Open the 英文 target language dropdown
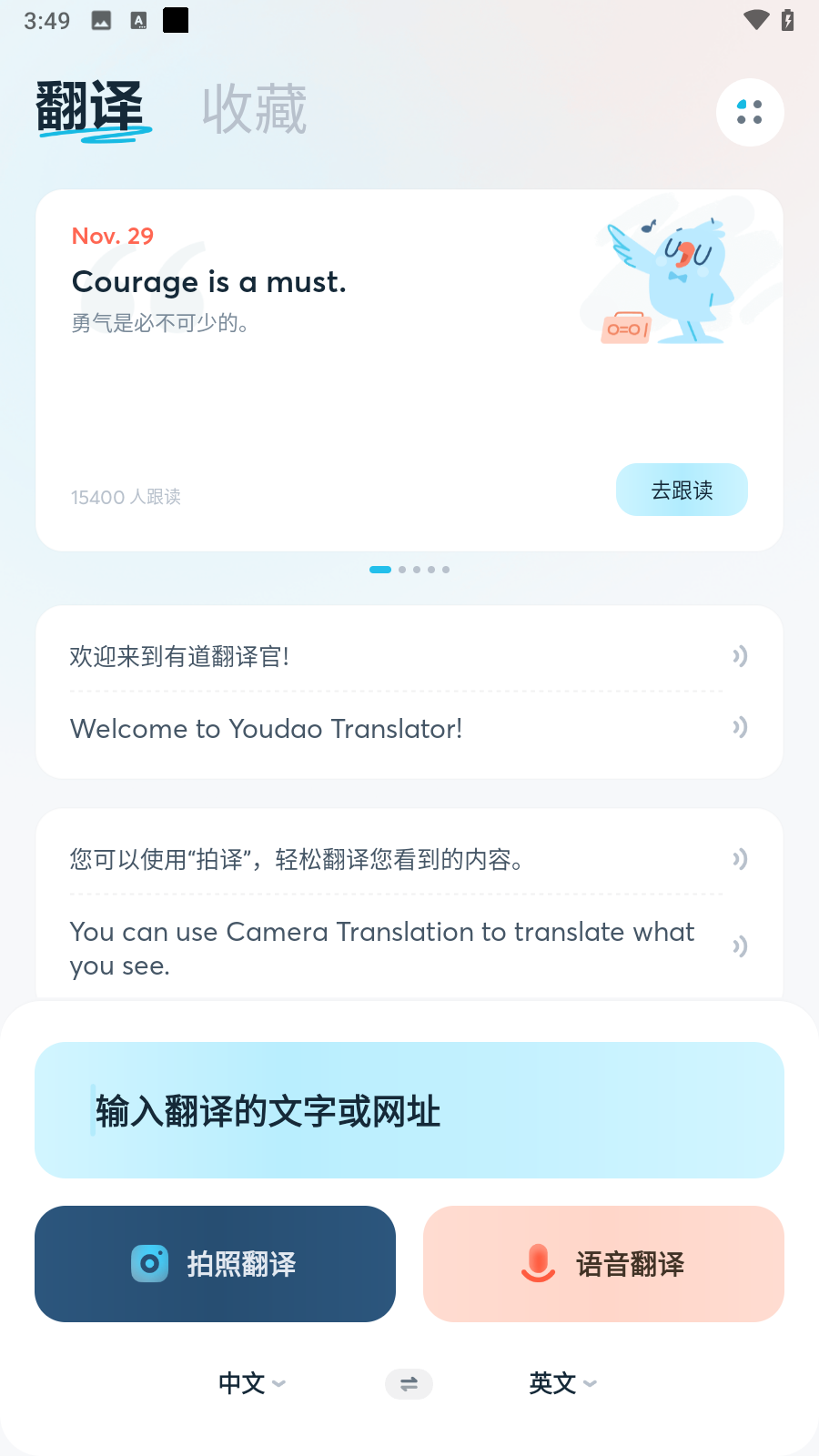819x1456 pixels. 562,1383
